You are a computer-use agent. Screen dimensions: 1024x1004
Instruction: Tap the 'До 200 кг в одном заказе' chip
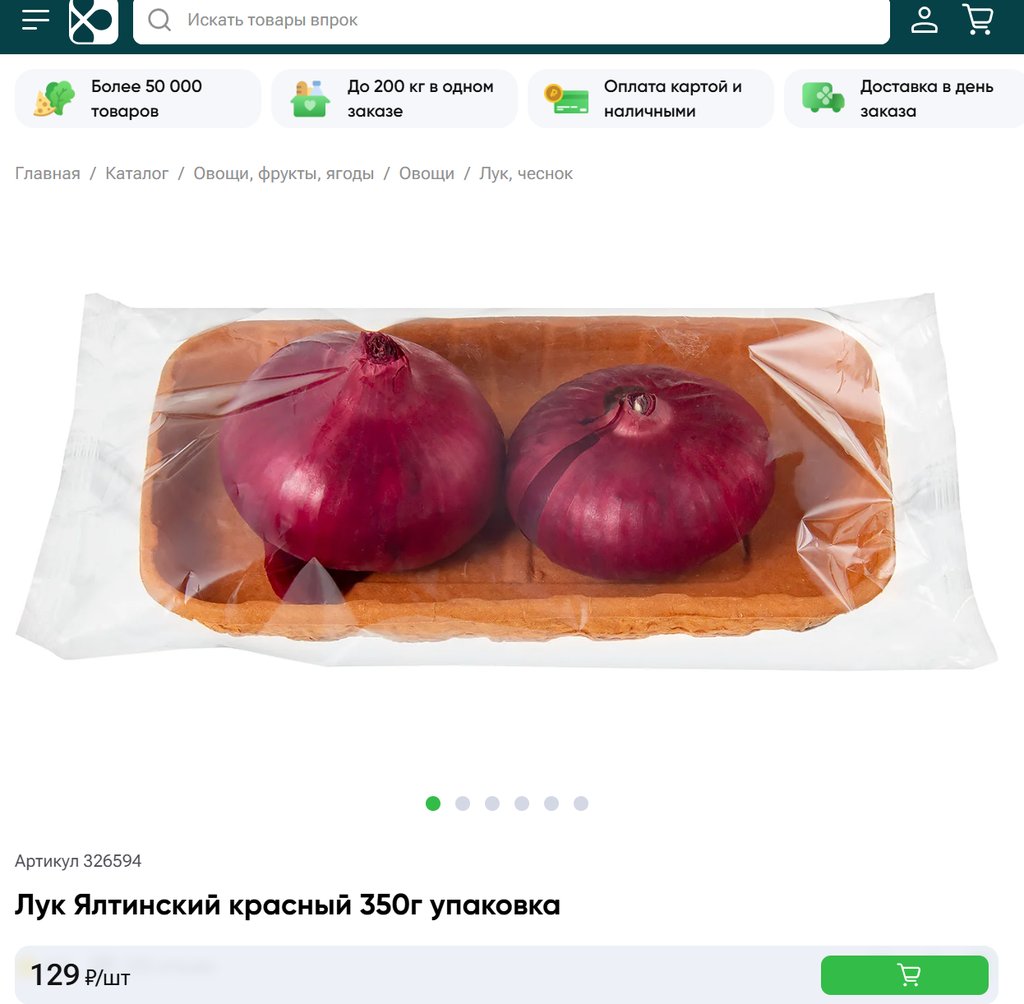(394, 99)
